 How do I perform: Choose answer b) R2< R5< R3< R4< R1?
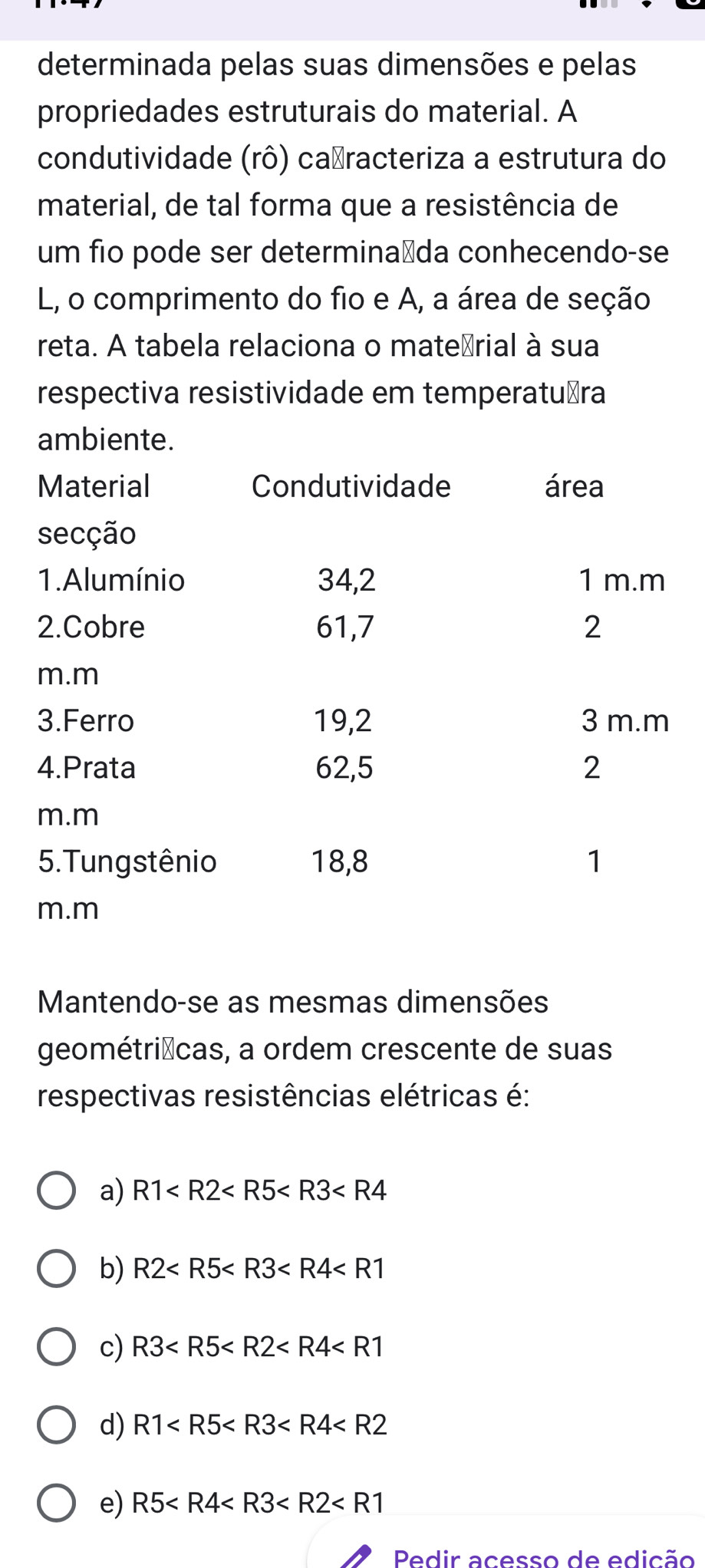57,1269
